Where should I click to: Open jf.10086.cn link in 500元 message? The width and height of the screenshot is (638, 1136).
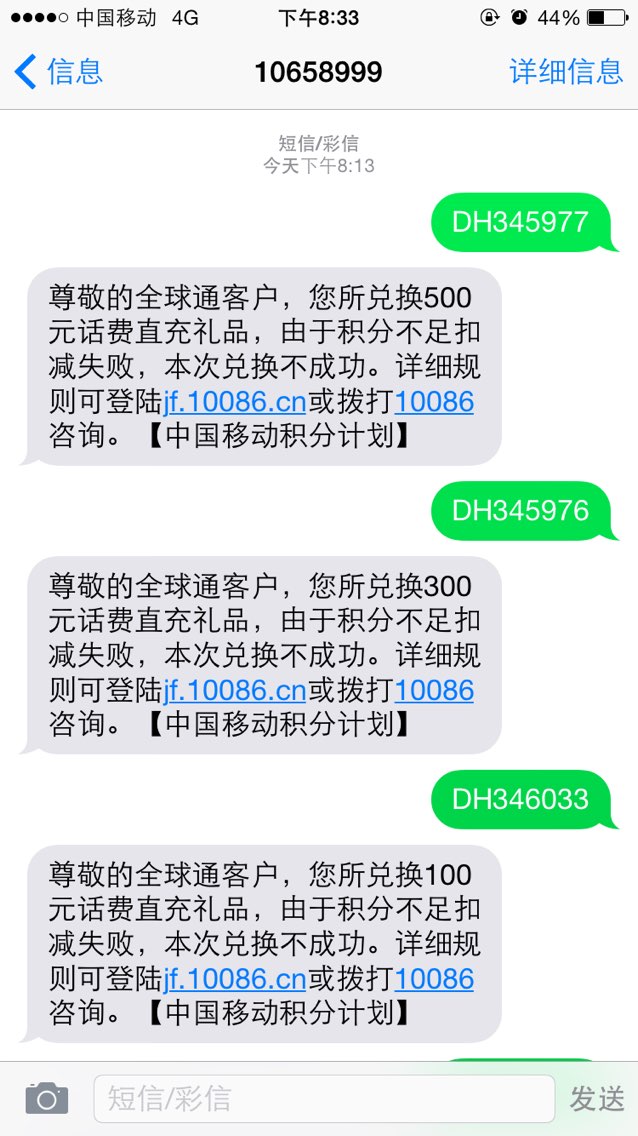[235, 401]
